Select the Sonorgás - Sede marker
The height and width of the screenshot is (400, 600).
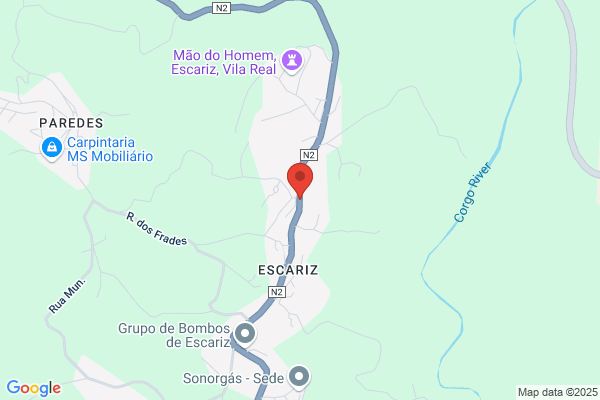300,377
